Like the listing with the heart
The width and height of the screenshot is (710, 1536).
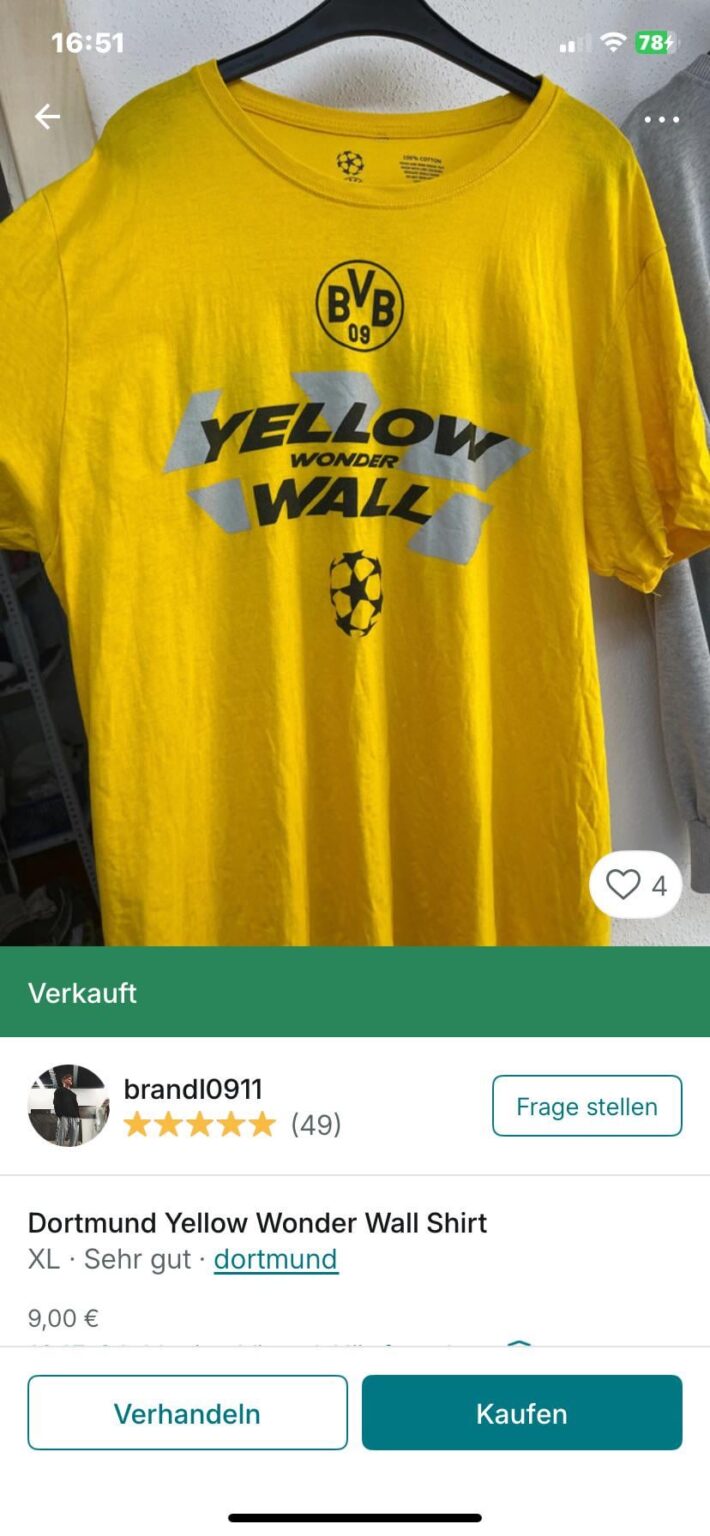point(624,885)
